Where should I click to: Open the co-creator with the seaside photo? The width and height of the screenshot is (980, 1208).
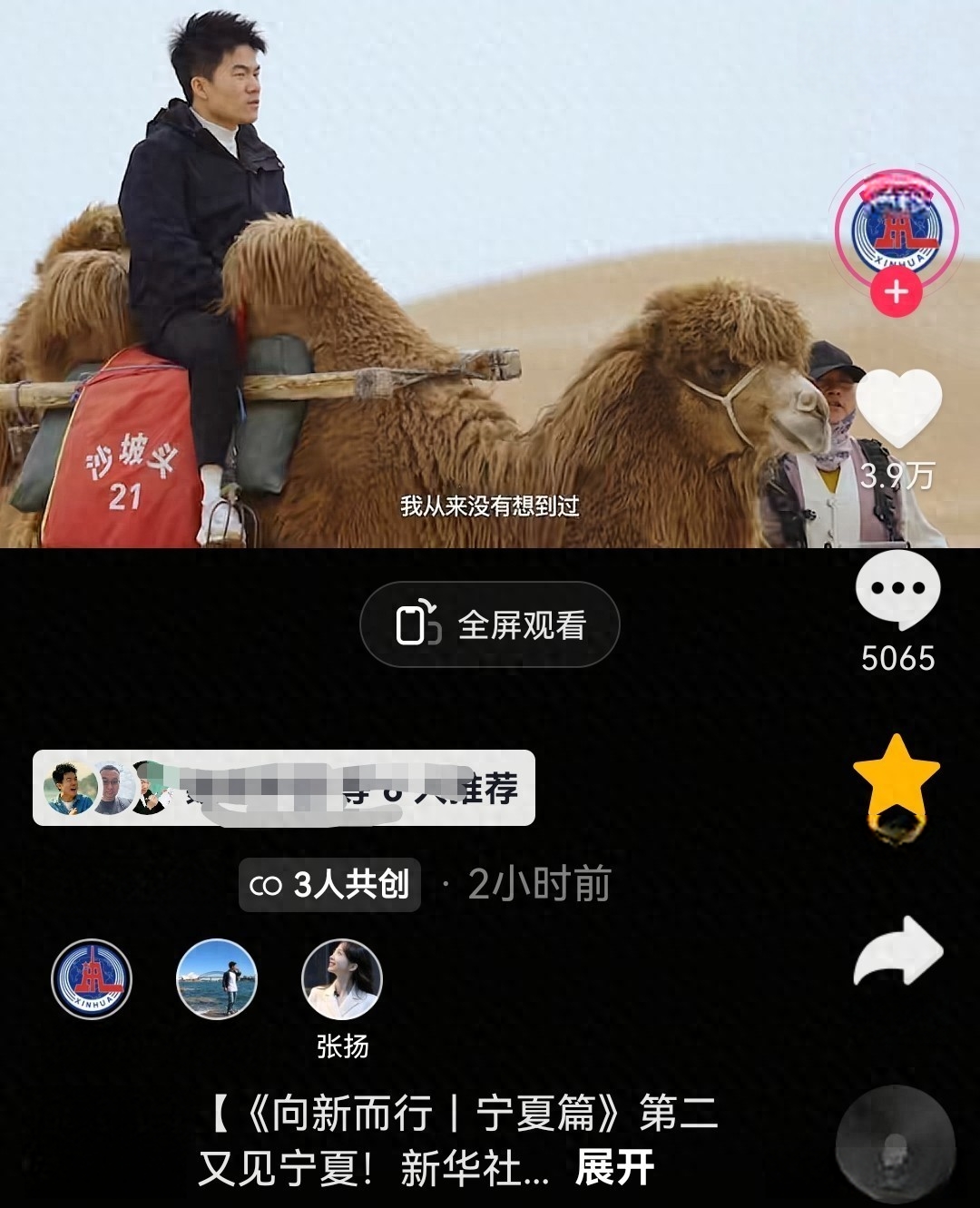(216, 979)
